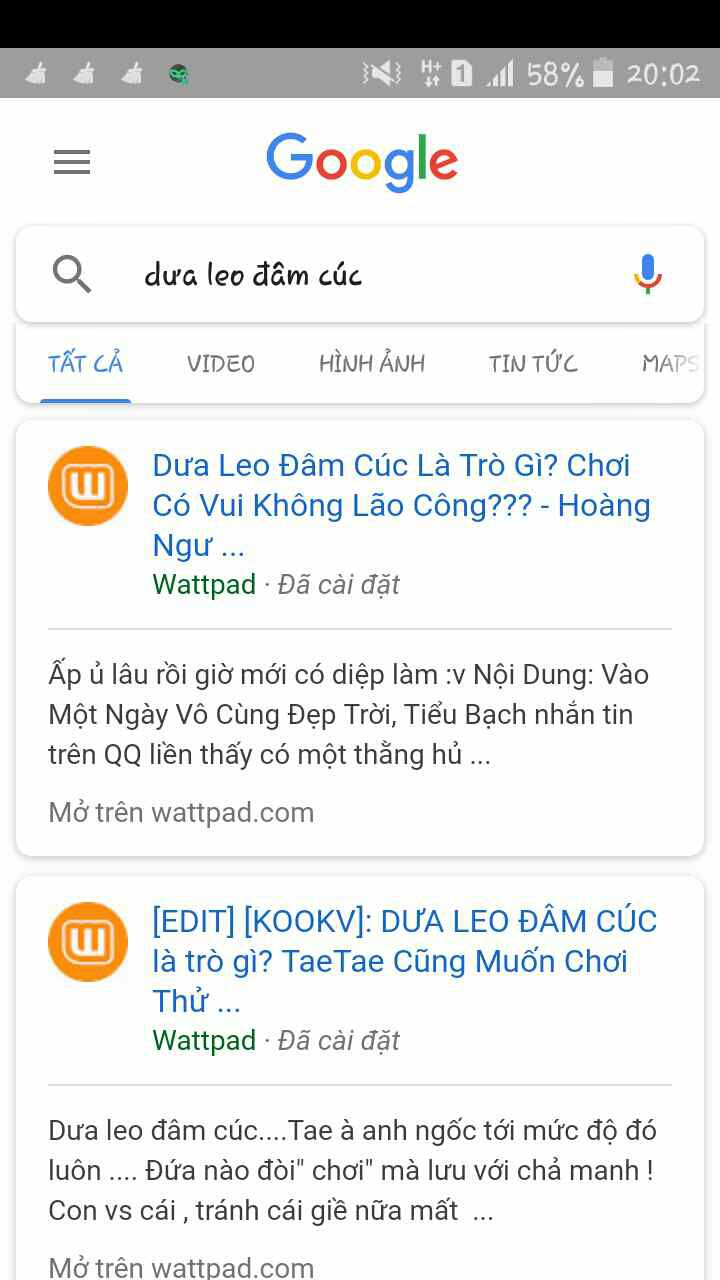Open the [EDIT] [KOOKV] Wattpad result
Screen dimensions: 720x1280
[x=404, y=960]
